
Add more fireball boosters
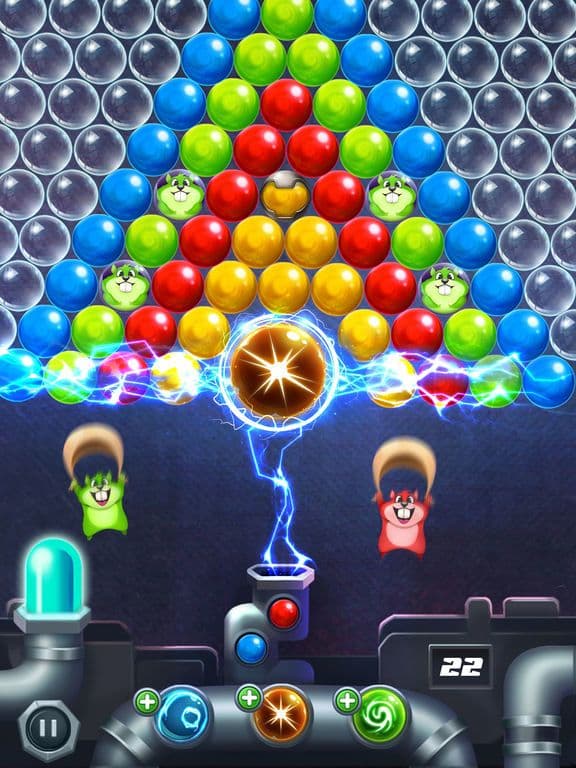tap(249, 697)
